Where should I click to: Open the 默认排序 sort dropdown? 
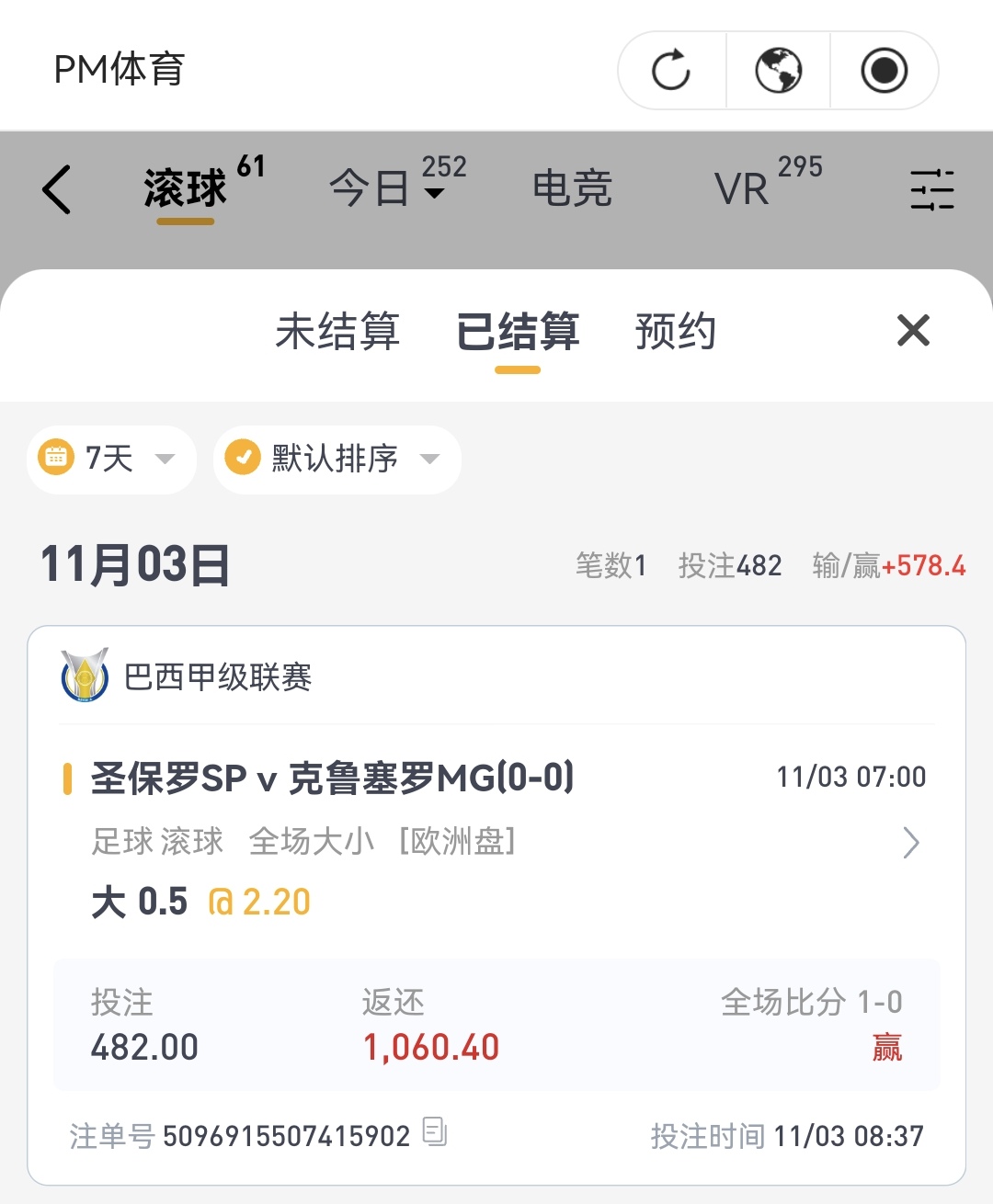coord(337,459)
